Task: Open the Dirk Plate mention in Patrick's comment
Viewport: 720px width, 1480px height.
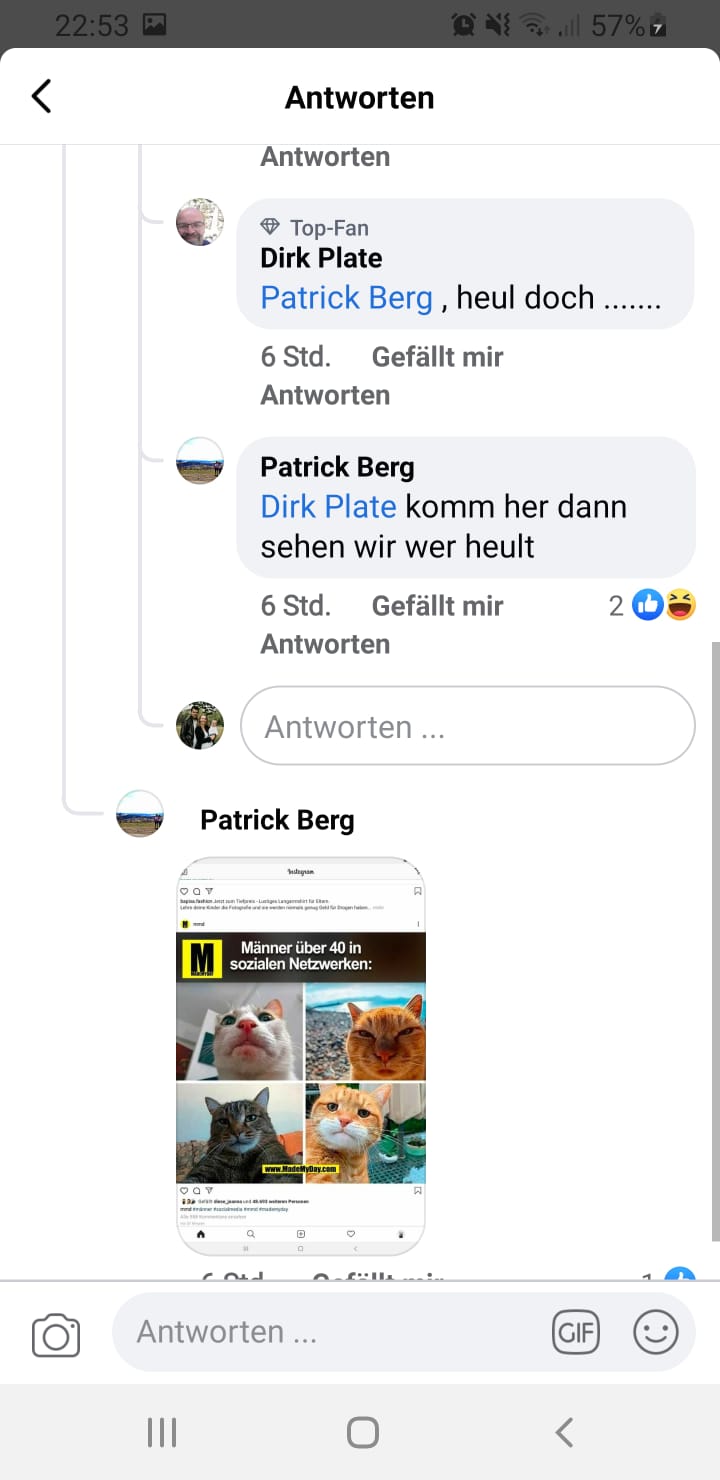Action: (328, 507)
